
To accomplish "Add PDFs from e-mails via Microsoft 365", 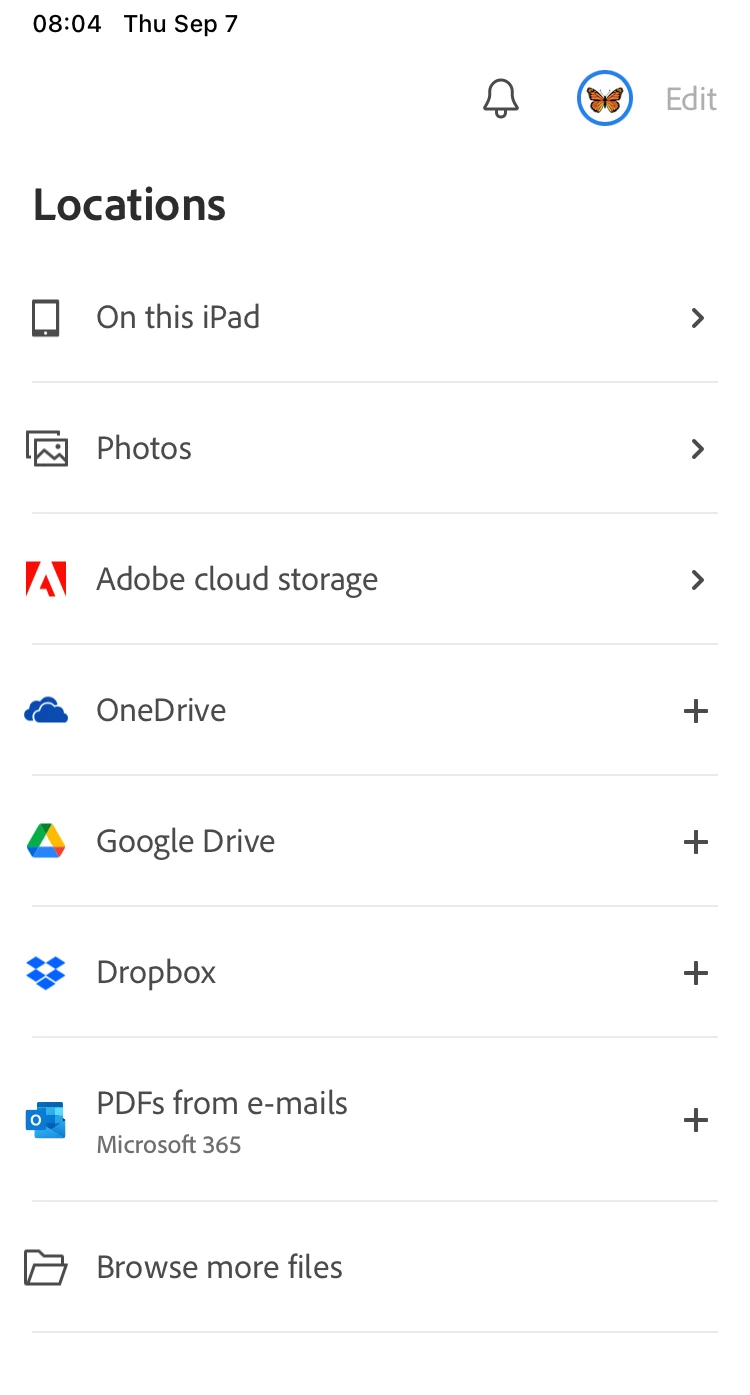I will pyautogui.click(x=695, y=1120).
